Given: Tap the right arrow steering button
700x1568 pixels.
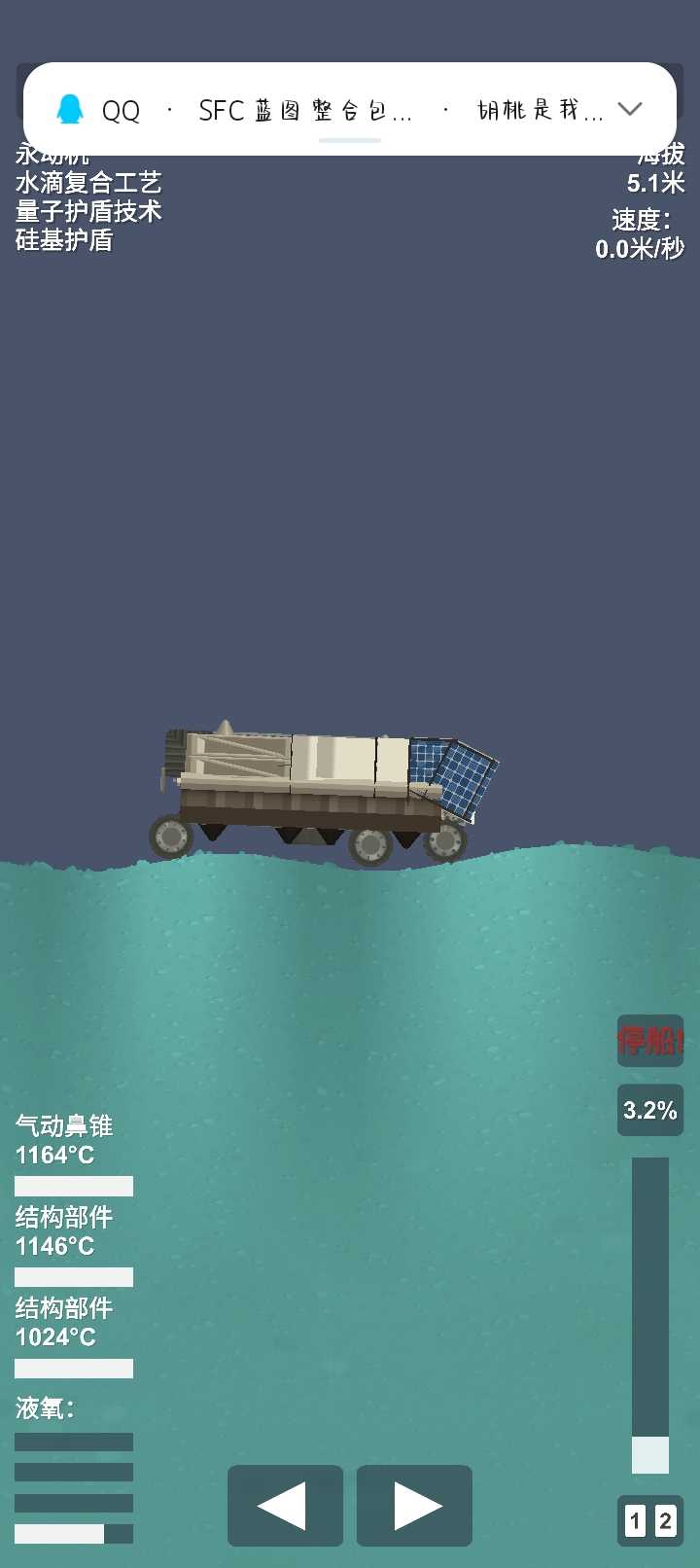Looking at the screenshot, I should pyautogui.click(x=414, y=1506).
